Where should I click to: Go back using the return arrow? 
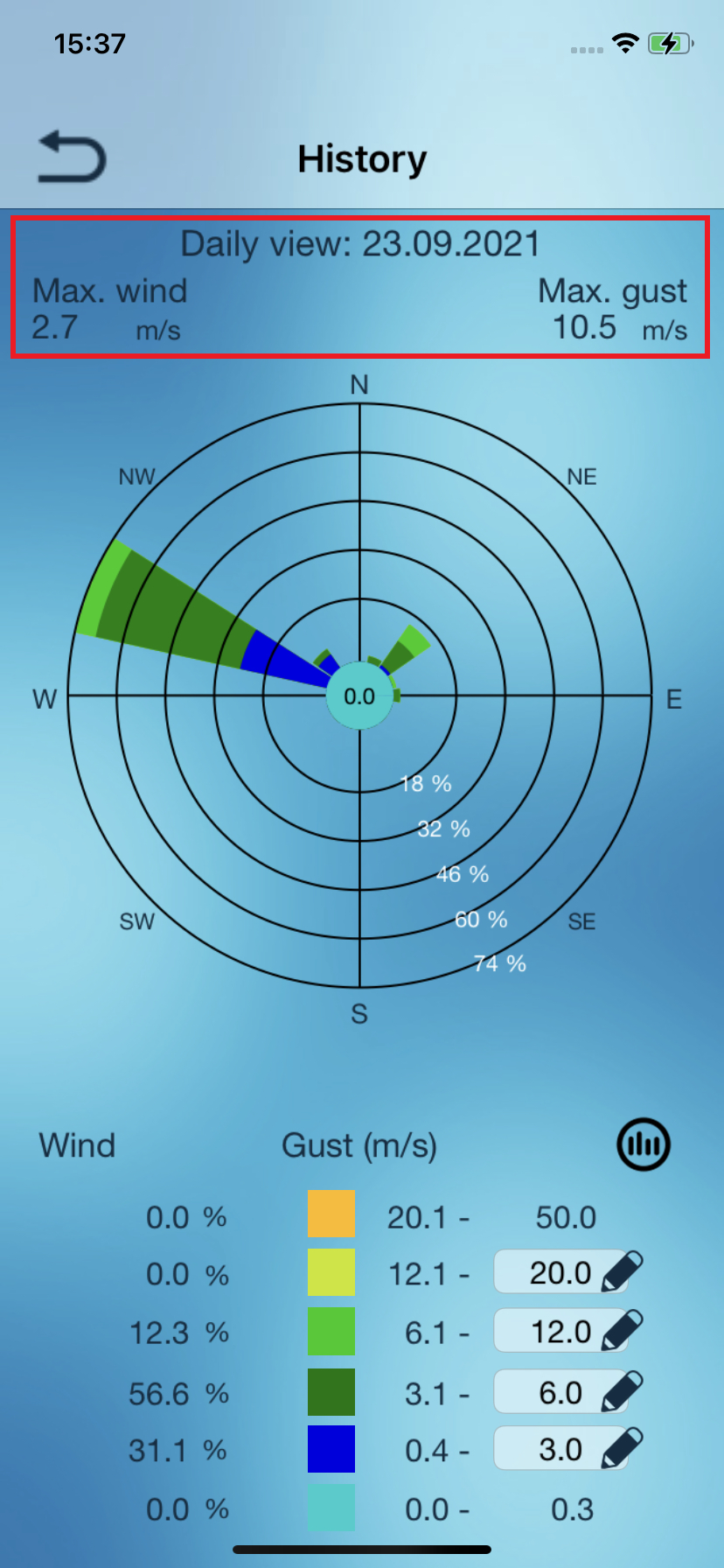click(72, 157)
